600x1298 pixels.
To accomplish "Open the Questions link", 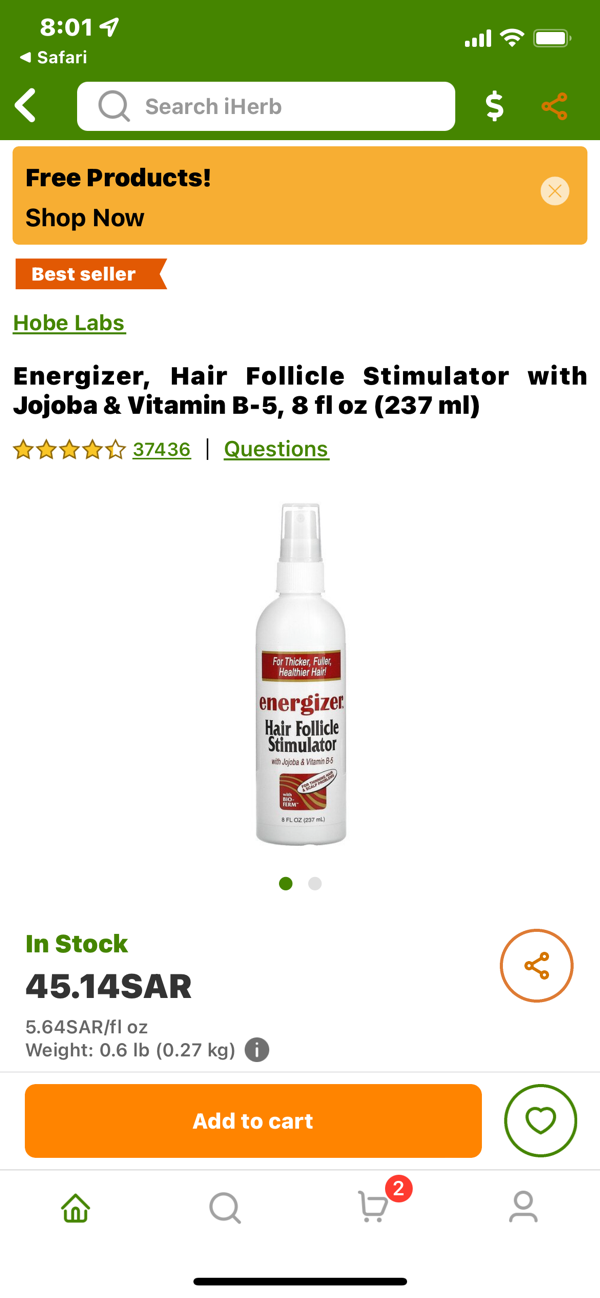I will 276,449.
